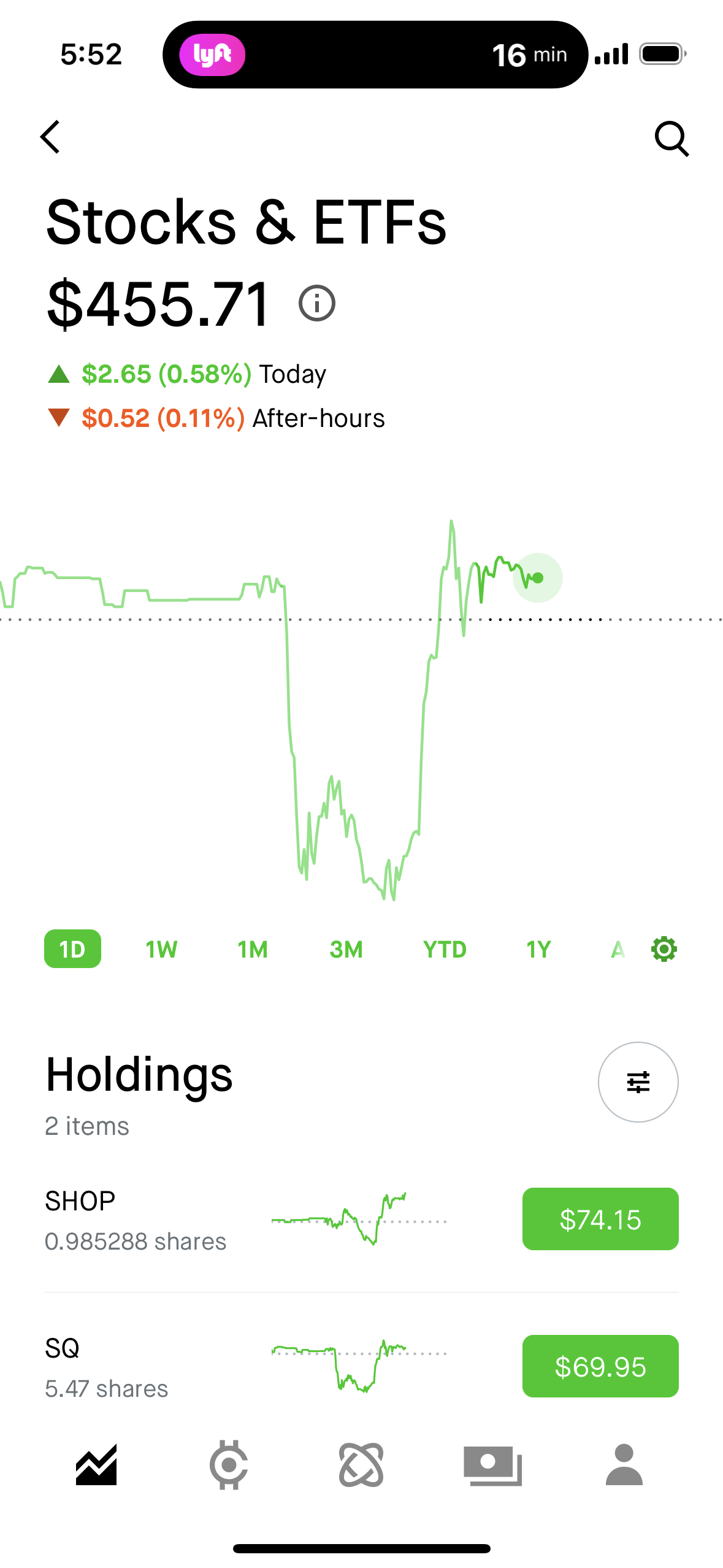View all-time performance with the A option
This screenshot has height=1568, width=723.
(618, 948)
